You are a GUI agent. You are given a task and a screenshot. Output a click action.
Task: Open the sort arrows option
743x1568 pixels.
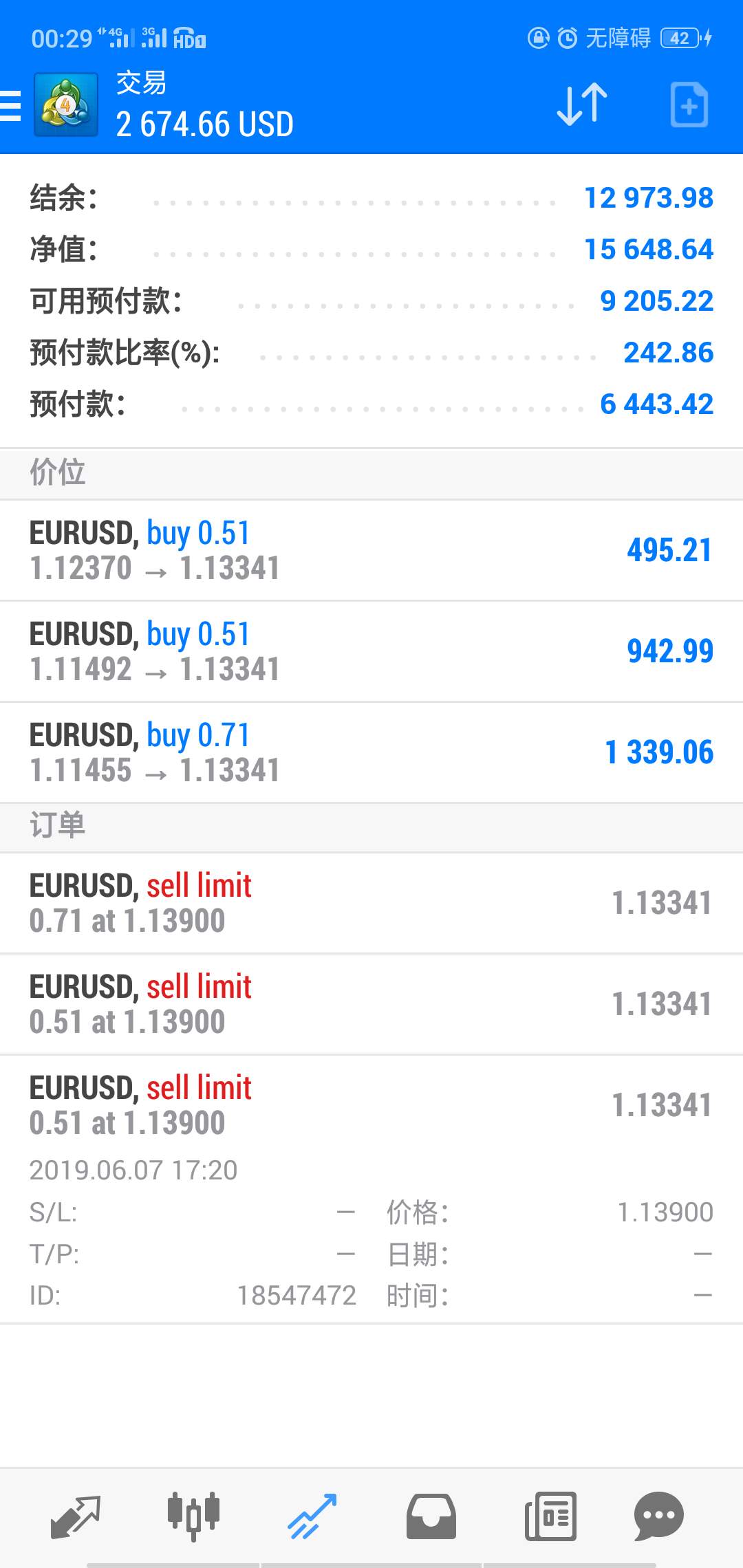(582, 105)
